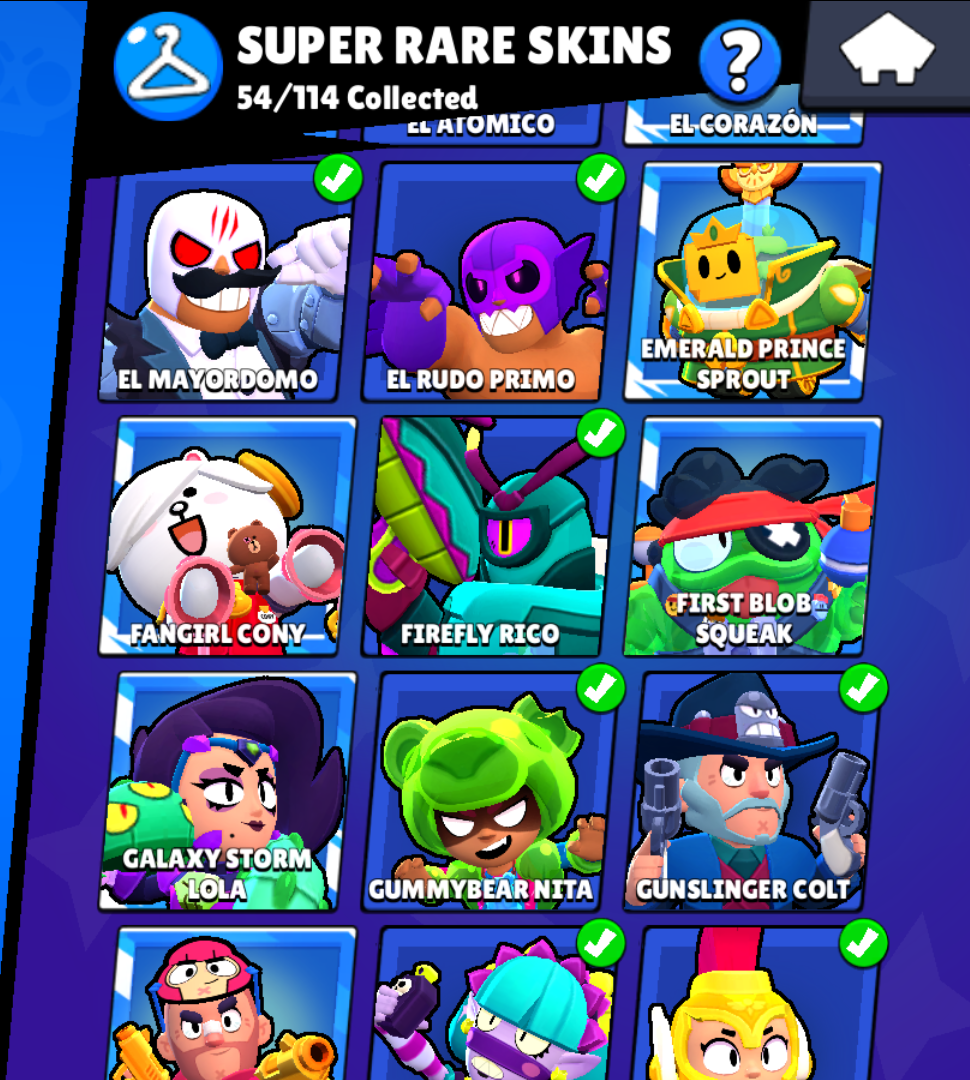Image resolution: width=970 pixels, height=1080 pixels.
Task: Select the Firefly Rico skin
Action: point(488,538)
